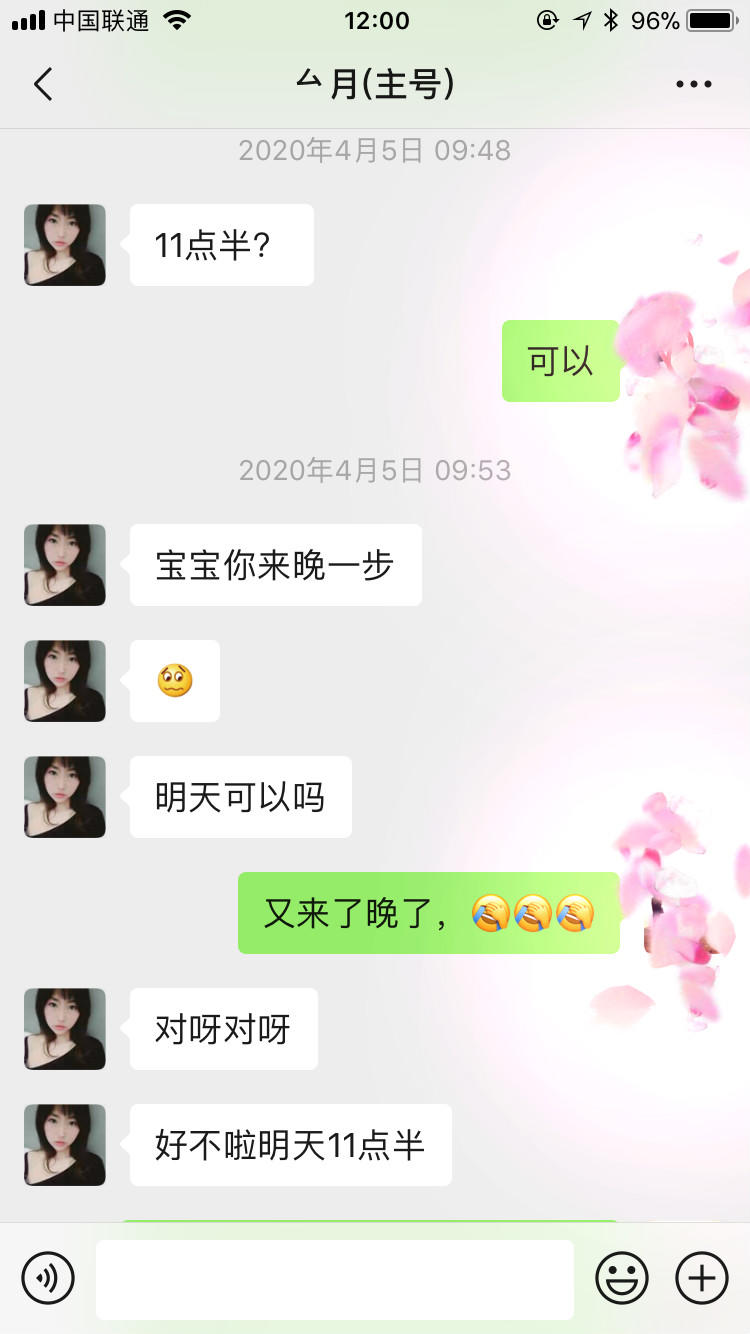
Task: Open the chat info overflow menu
Action: [x=693, y=85]
